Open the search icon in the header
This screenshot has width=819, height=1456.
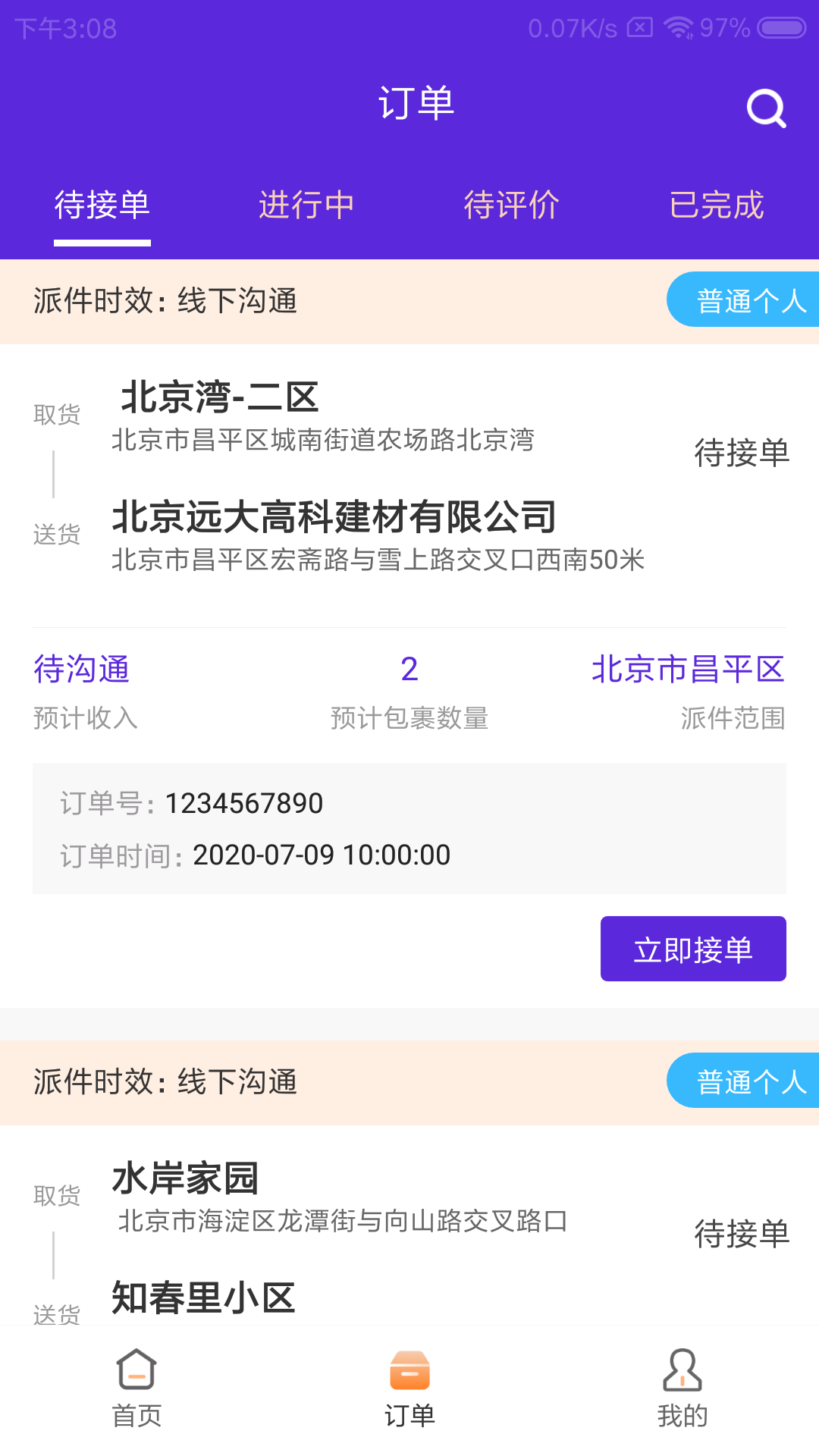tap(766, 108)
